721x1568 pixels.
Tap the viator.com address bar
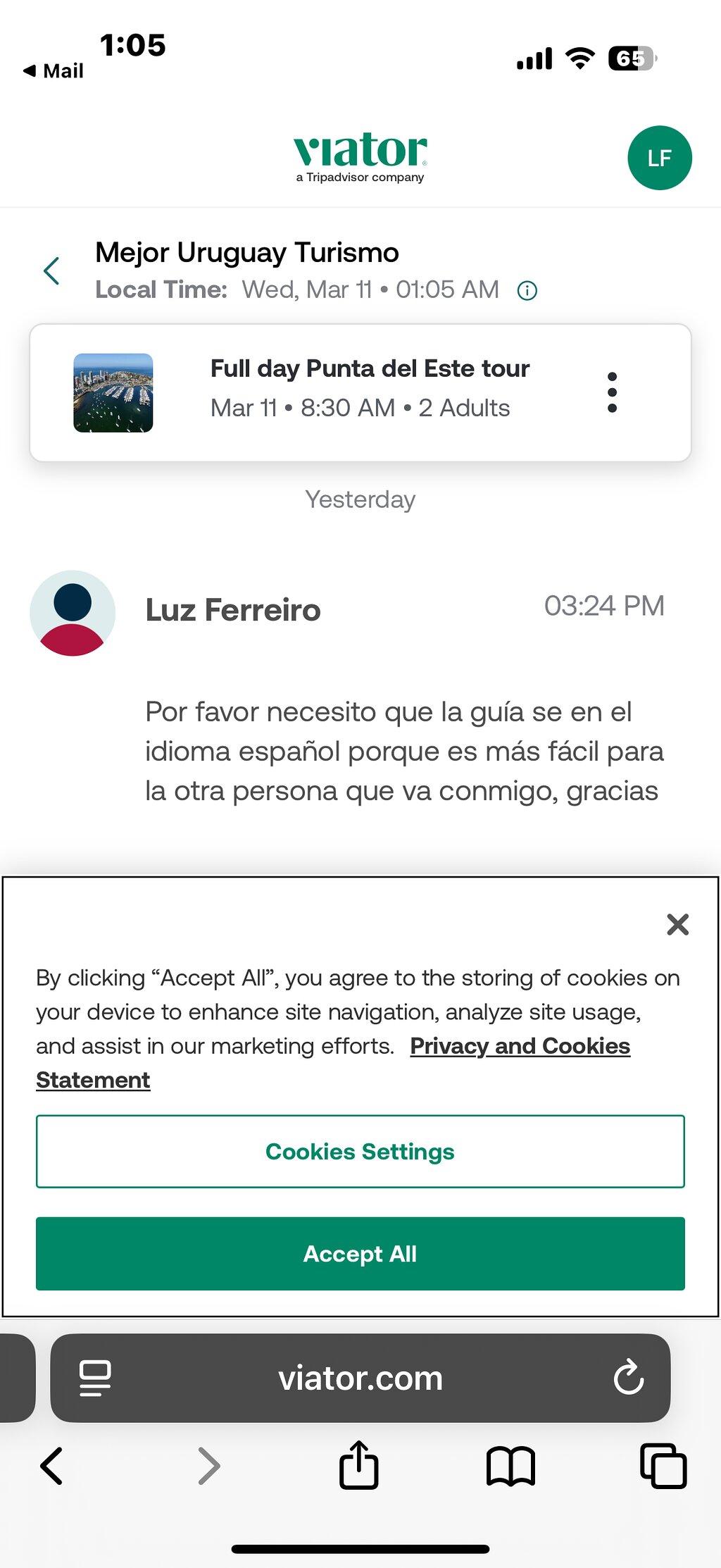point(360,1378)
